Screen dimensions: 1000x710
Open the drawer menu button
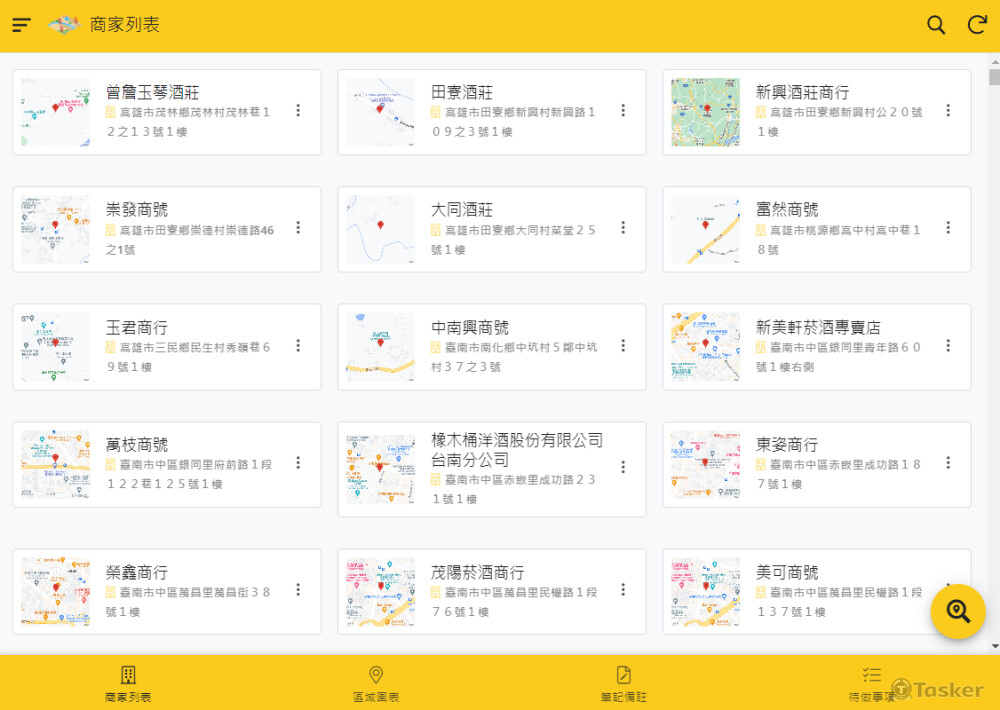pos(22,25)
